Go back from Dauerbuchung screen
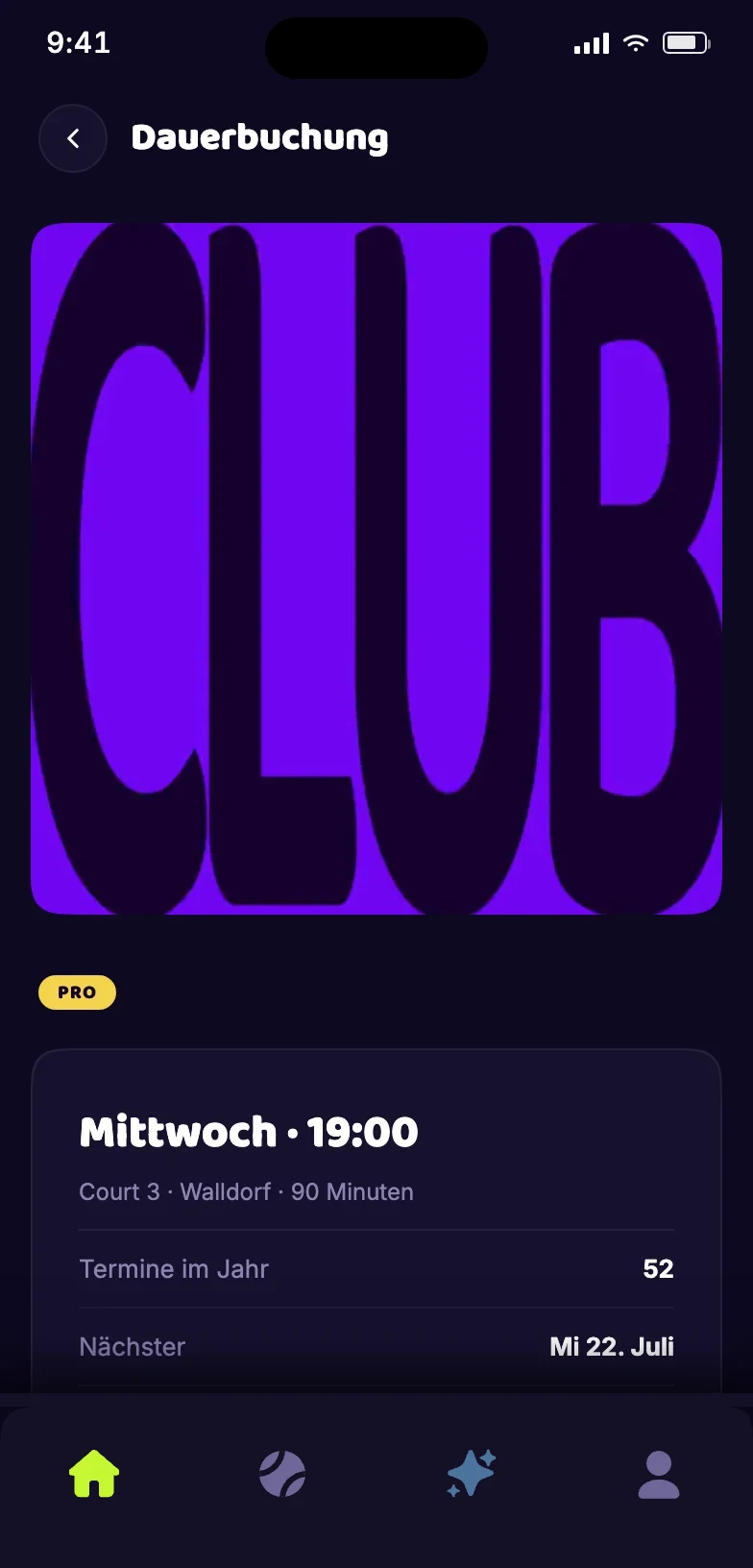The height and width of the screenshot is (1568, 753). pyautogui.click(x=72, y=138)
